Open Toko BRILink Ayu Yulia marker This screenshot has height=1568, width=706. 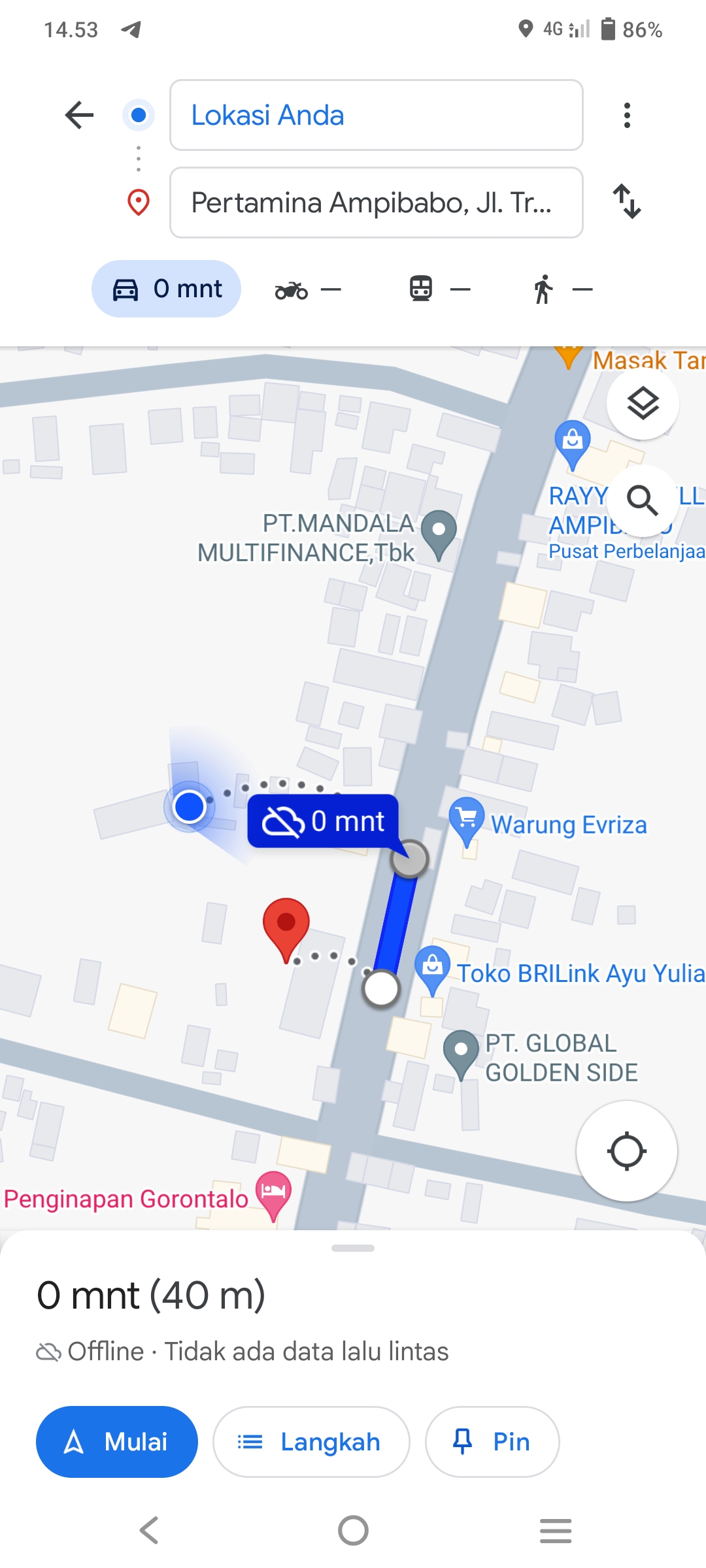tap(433, 970)
